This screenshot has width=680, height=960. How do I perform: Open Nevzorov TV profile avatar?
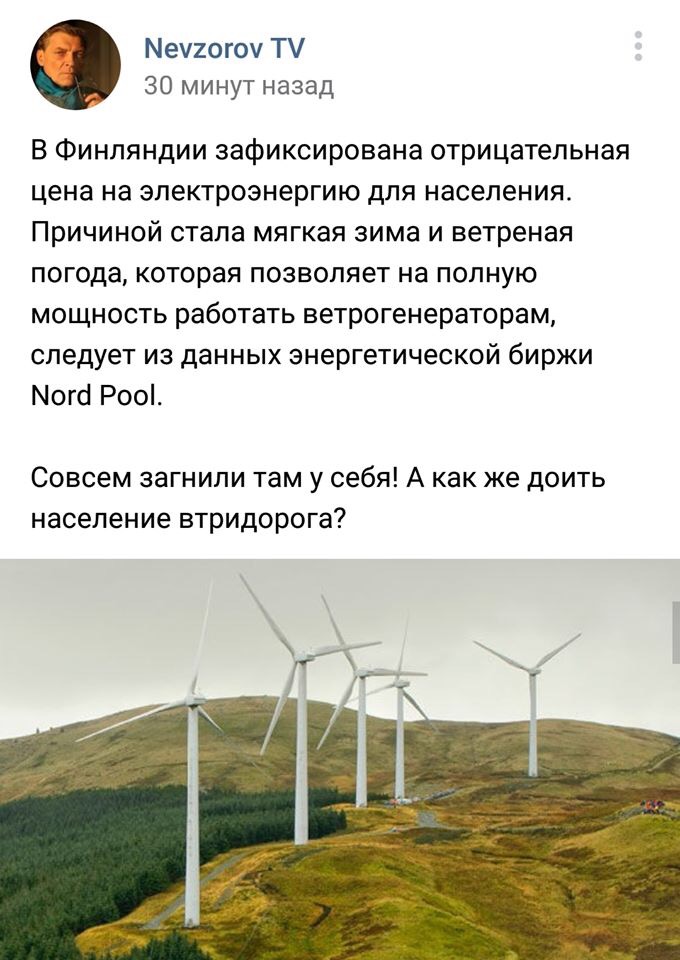pos(76,66)
